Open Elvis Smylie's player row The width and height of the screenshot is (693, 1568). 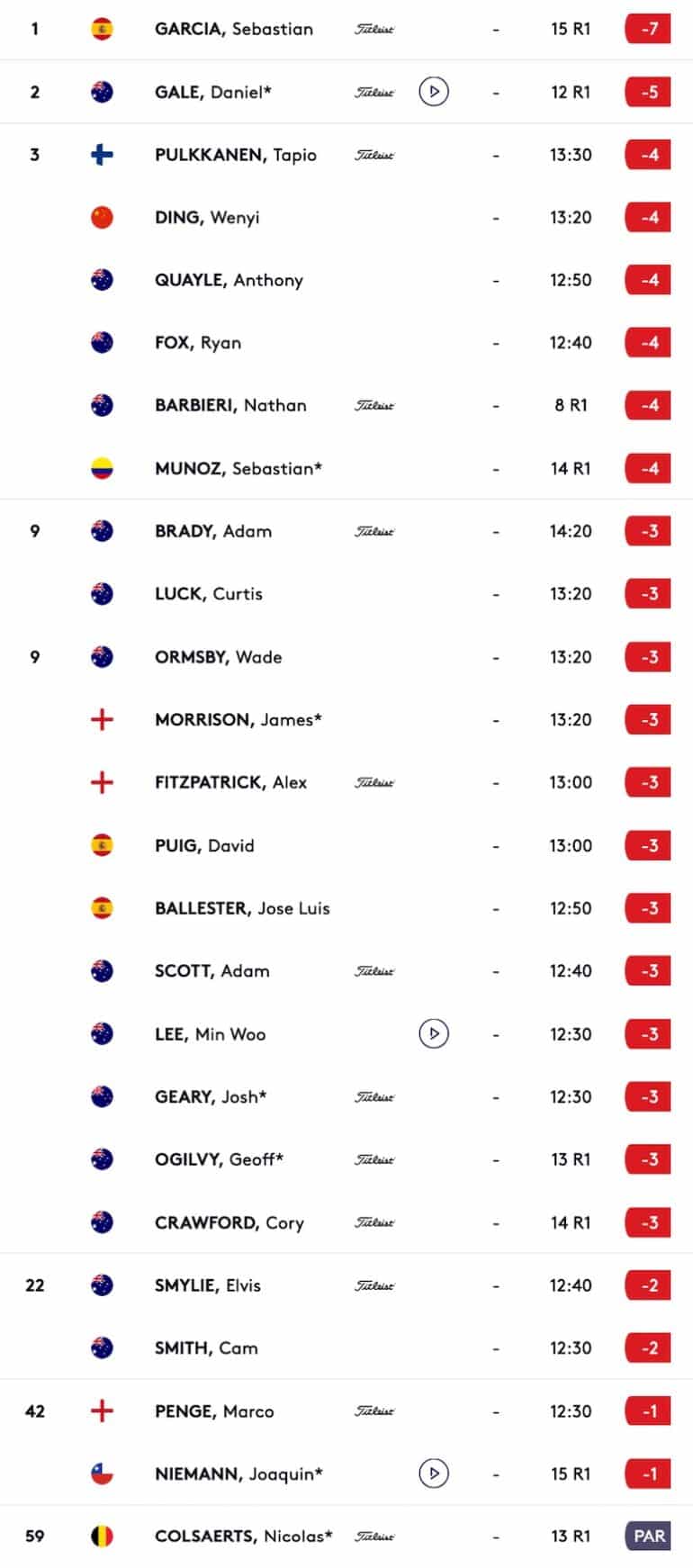[208, 1285]
